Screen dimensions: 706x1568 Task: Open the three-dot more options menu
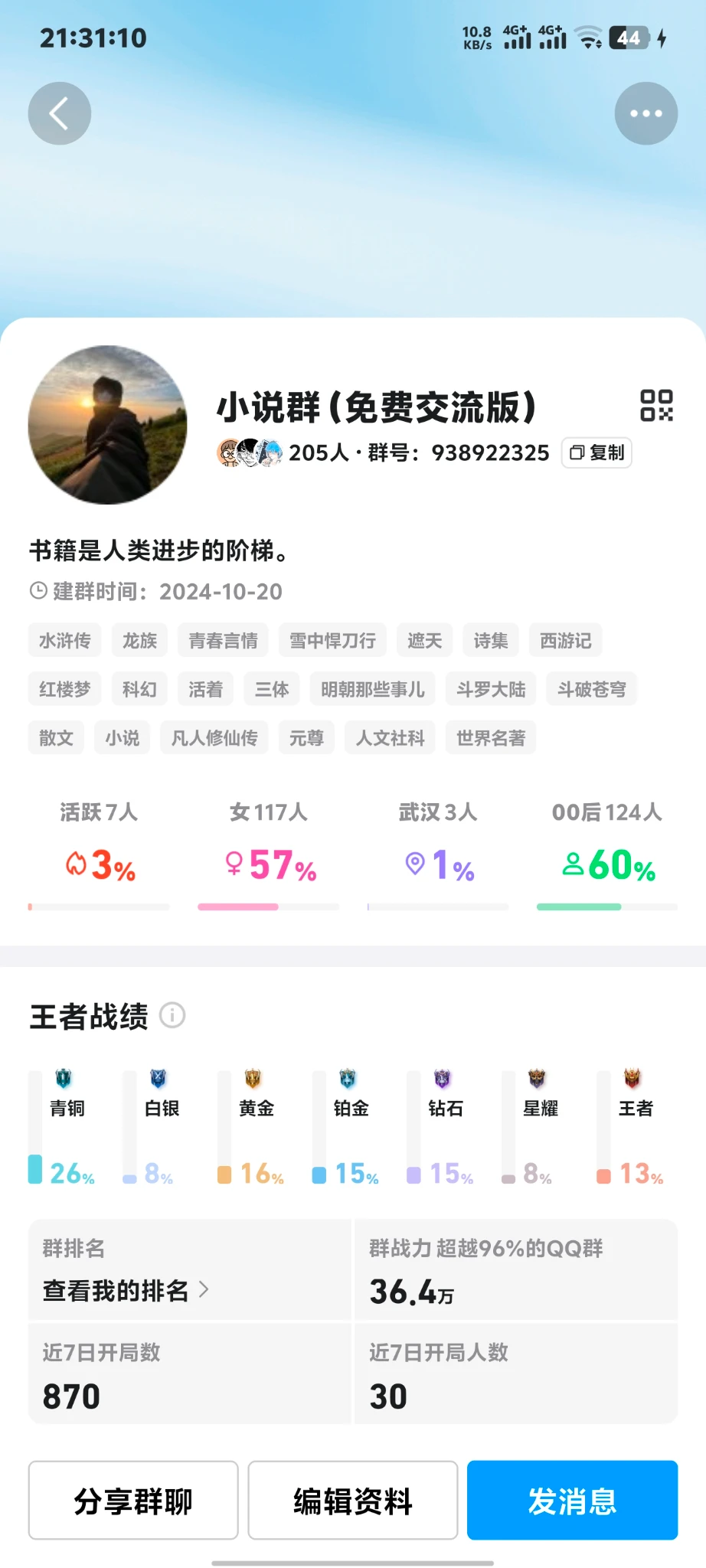pos(646,113)
